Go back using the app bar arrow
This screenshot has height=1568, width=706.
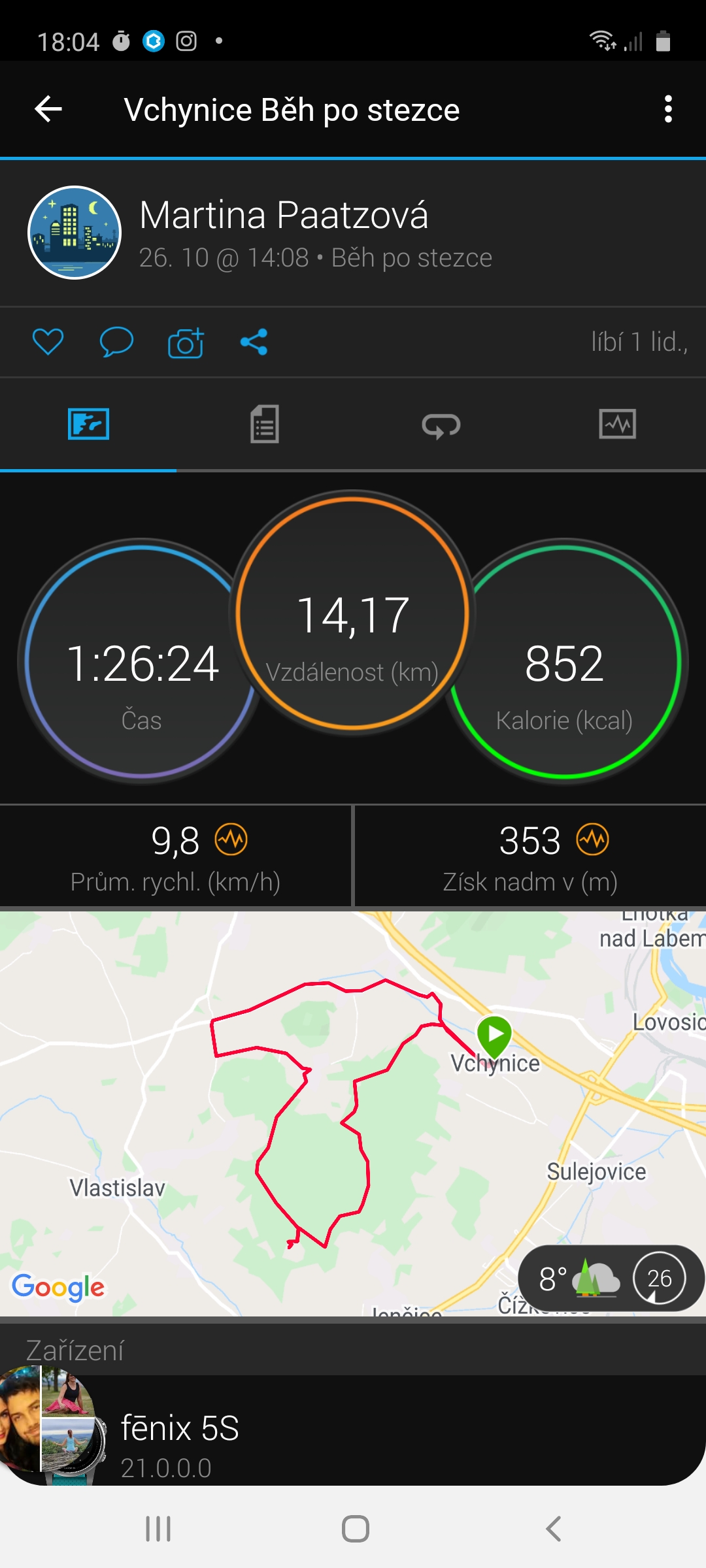(48, 109)
